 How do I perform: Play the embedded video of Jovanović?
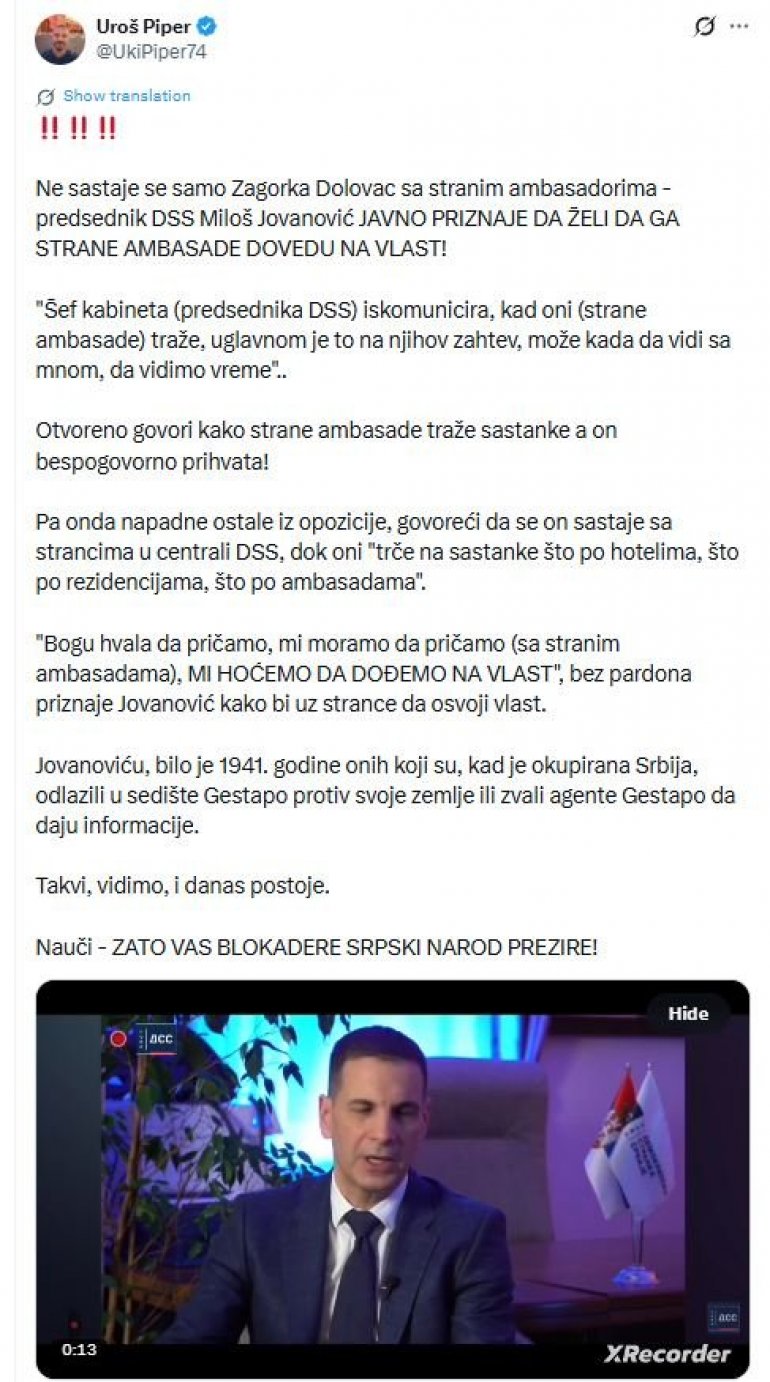[392, 1180]
